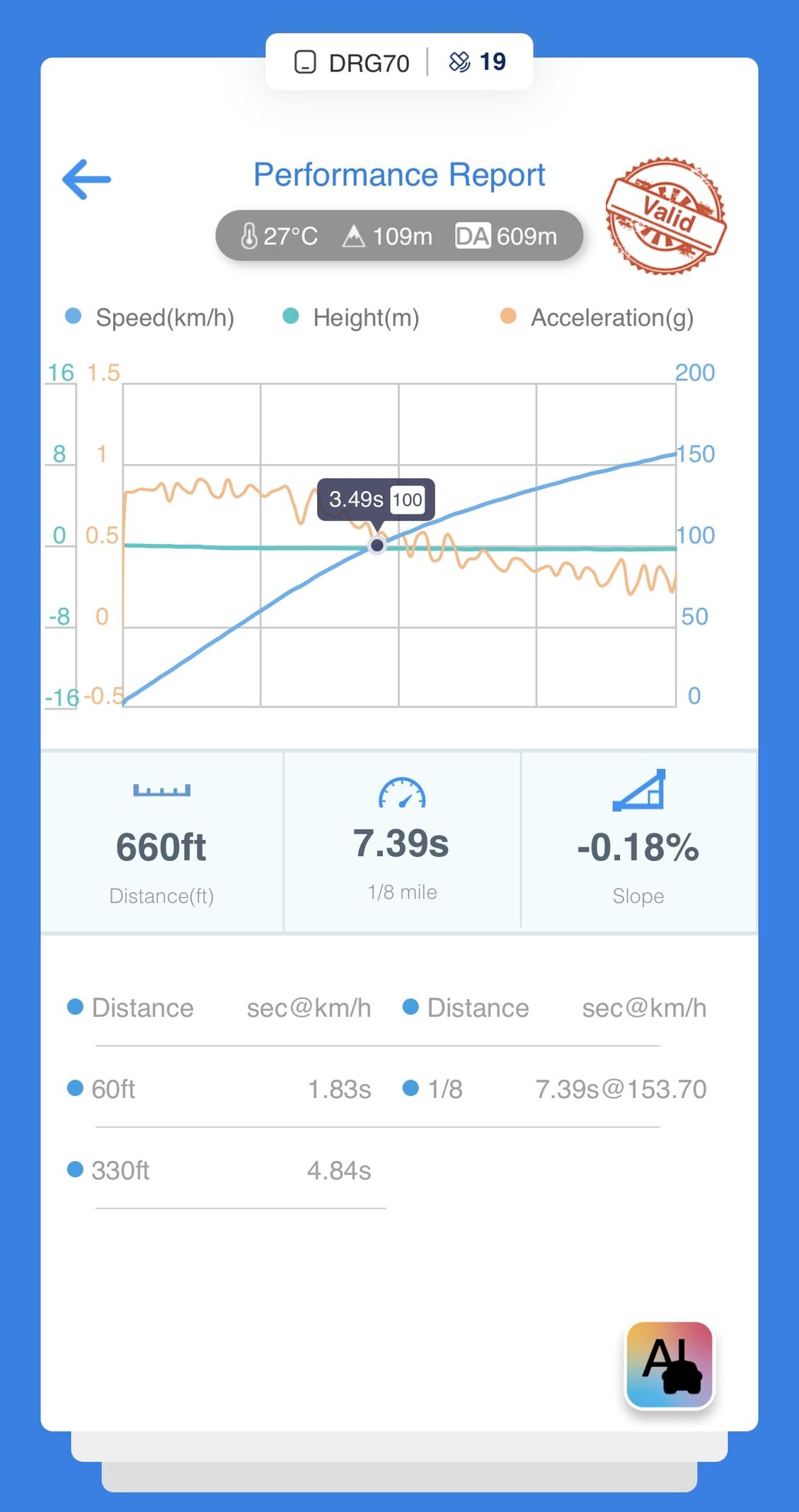Open the DRG70 device pill

click(352, 62)
